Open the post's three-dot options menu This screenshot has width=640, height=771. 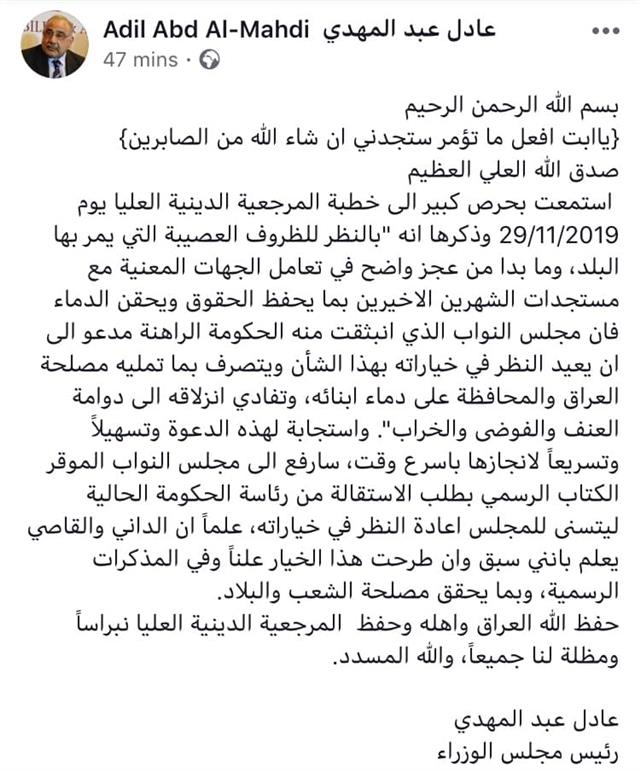[x=607, y=34]
